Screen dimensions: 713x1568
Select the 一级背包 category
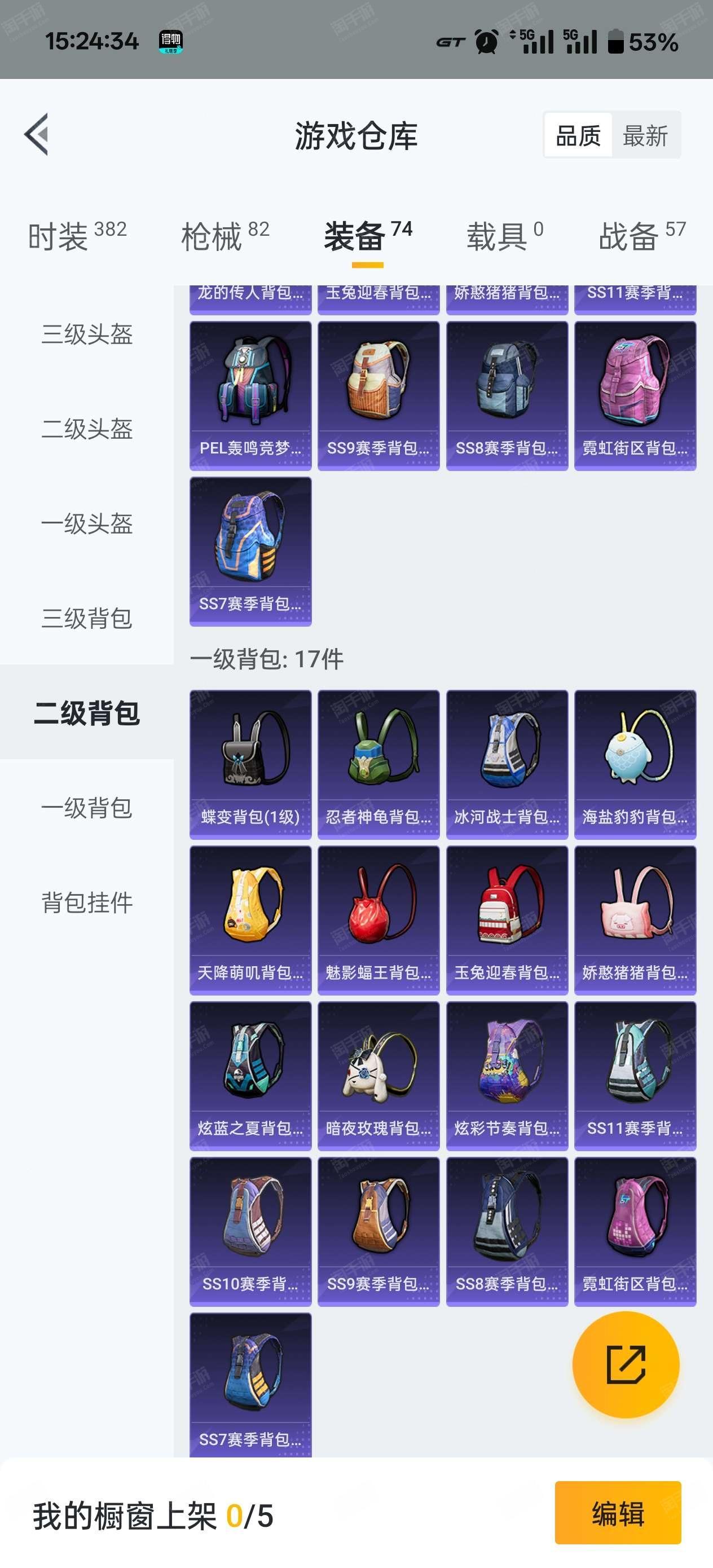(x=87, y=808)
